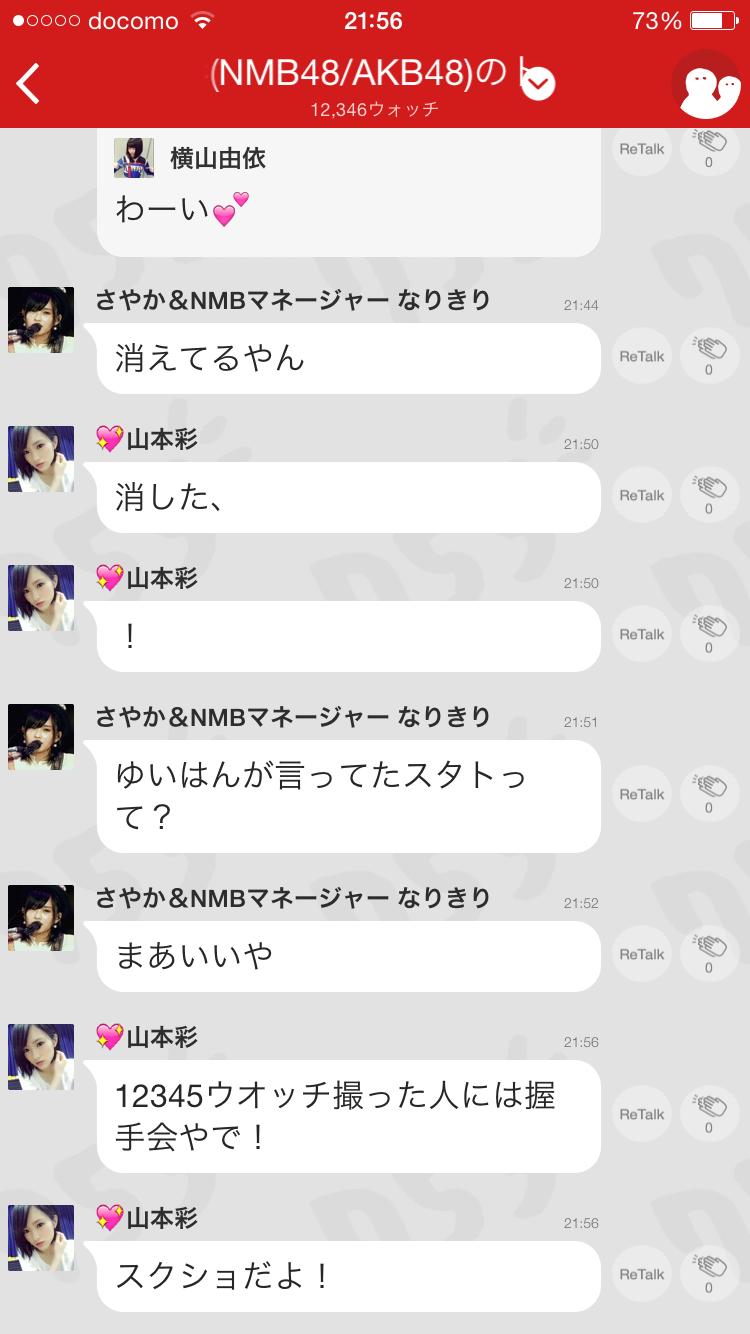
Task: Clap for the 「まあいいや」 message
Action: (709, 953)
